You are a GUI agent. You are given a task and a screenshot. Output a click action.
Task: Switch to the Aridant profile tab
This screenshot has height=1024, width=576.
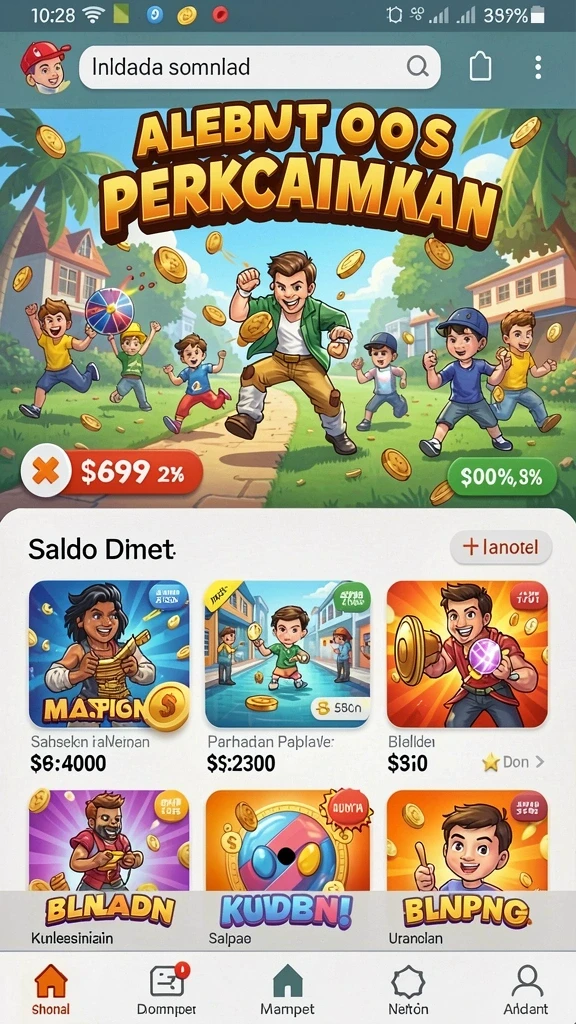click(x=526, y=989)
